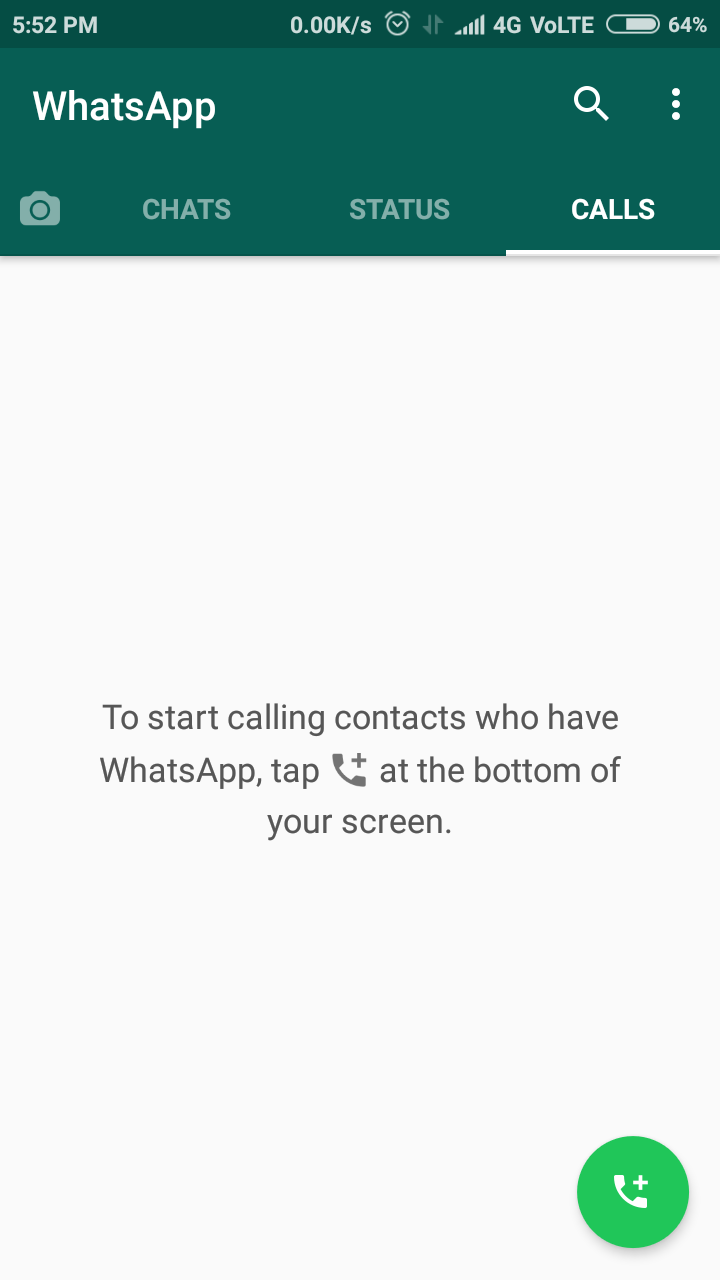Start a new call with floating button

point(632,1191)
